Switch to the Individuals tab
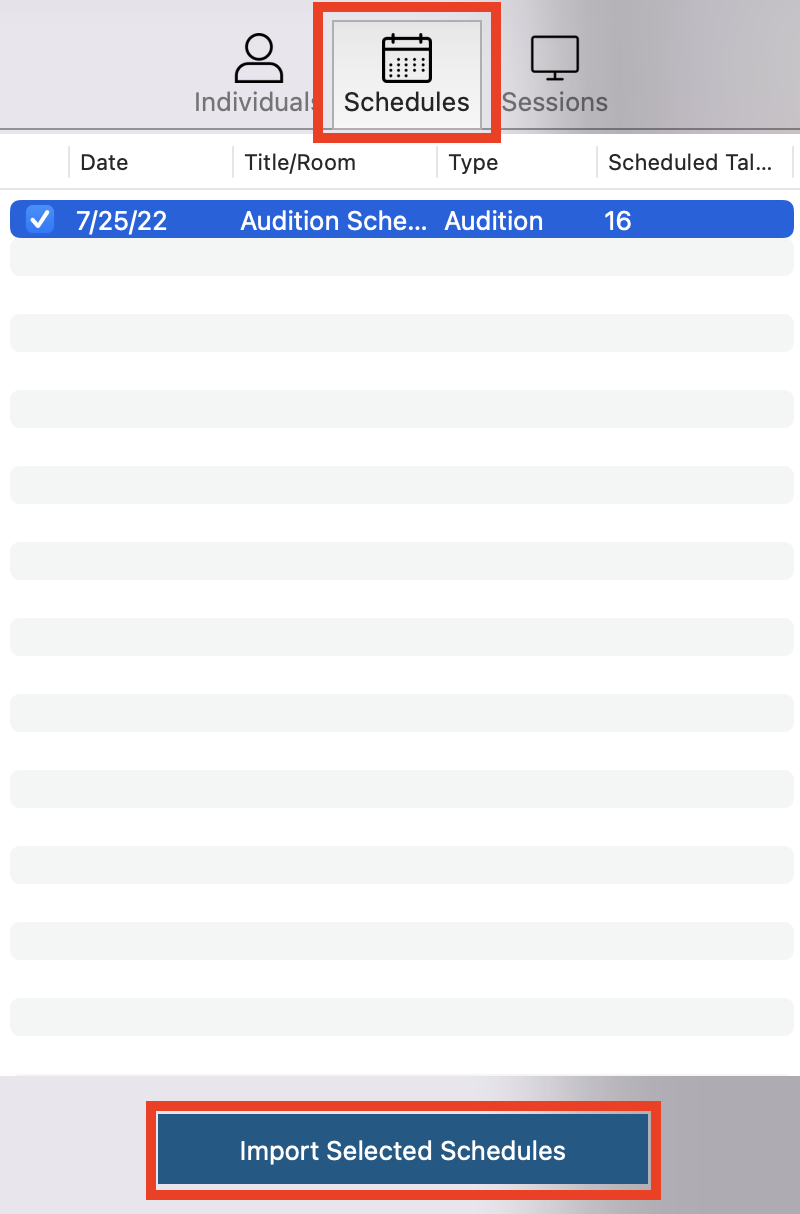The image size is (800, 1214). point(257,75)
